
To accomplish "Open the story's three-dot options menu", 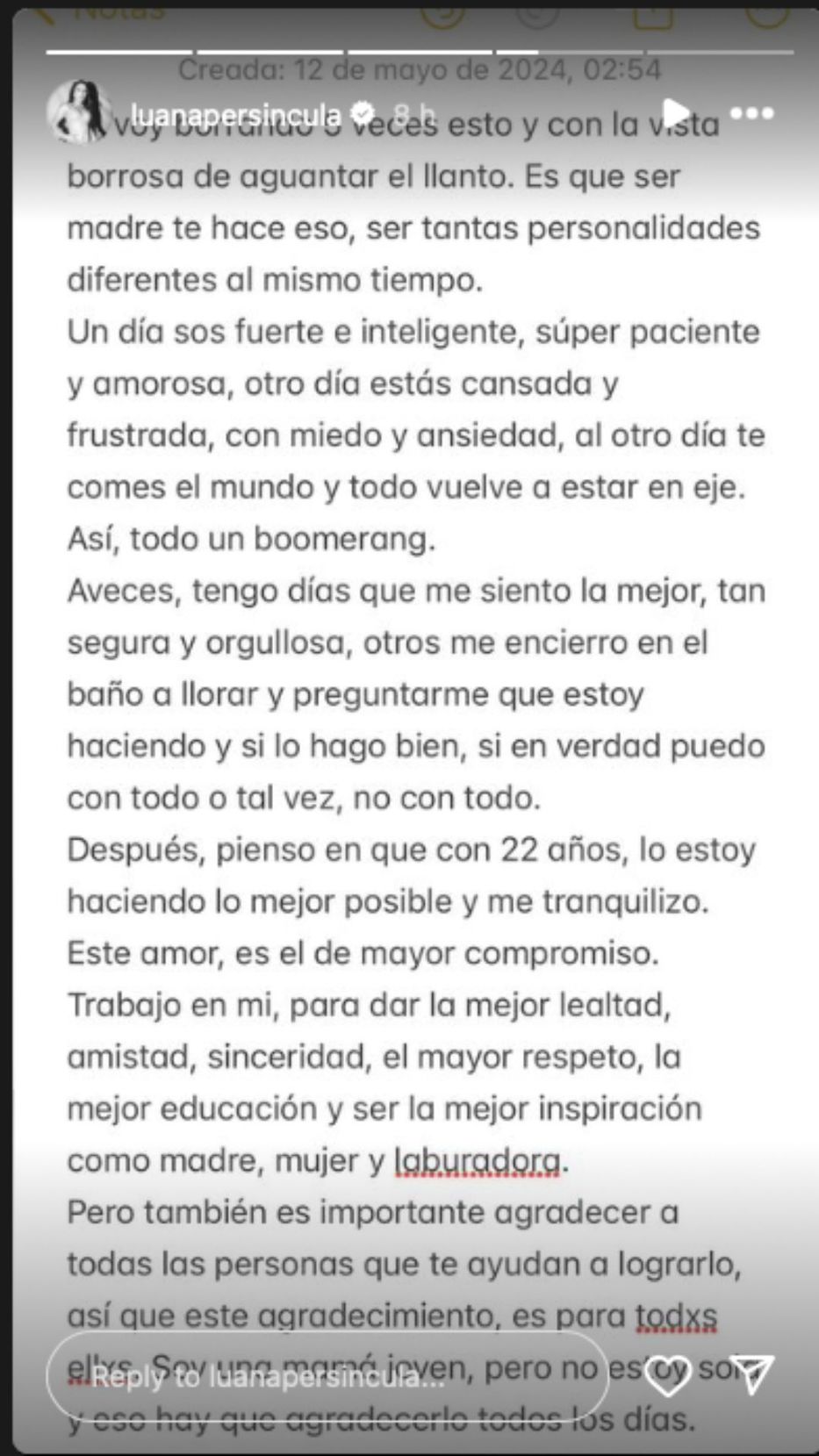I will click(x=753, y=111).
